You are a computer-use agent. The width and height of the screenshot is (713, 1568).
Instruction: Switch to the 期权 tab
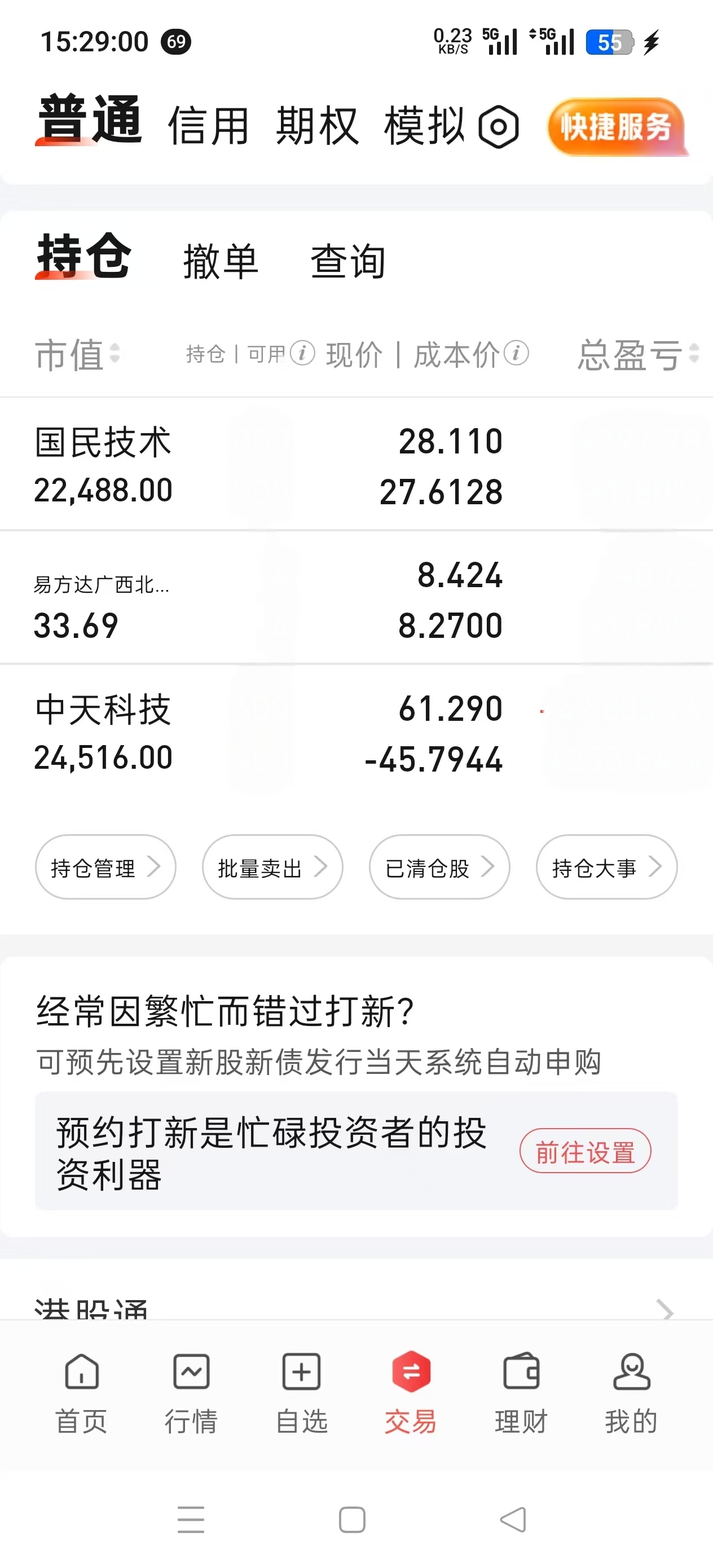[317, 126]
